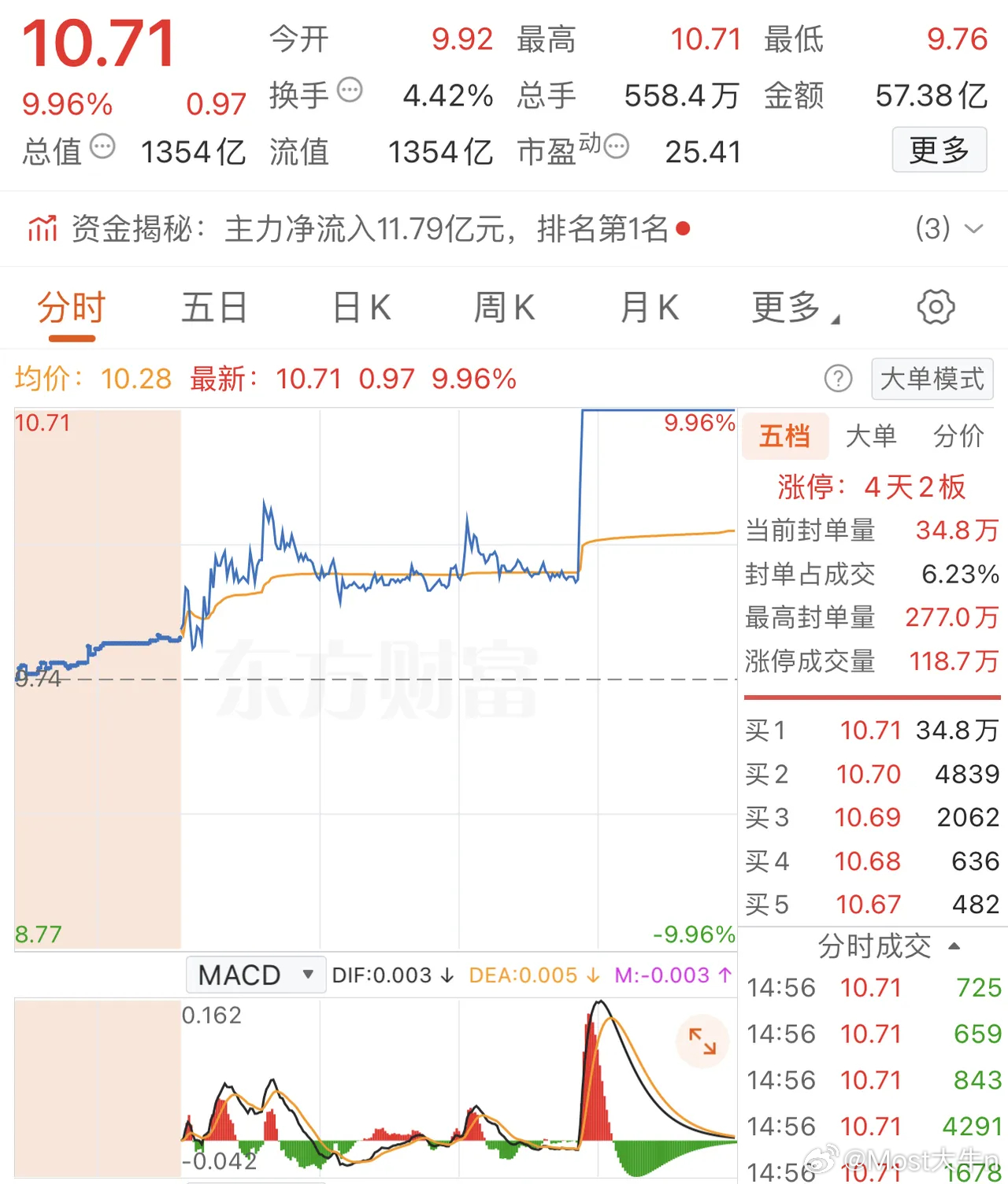Switch to the 日K tab
This screenshot has height=1184, width=1008.
tap(360, 308)
